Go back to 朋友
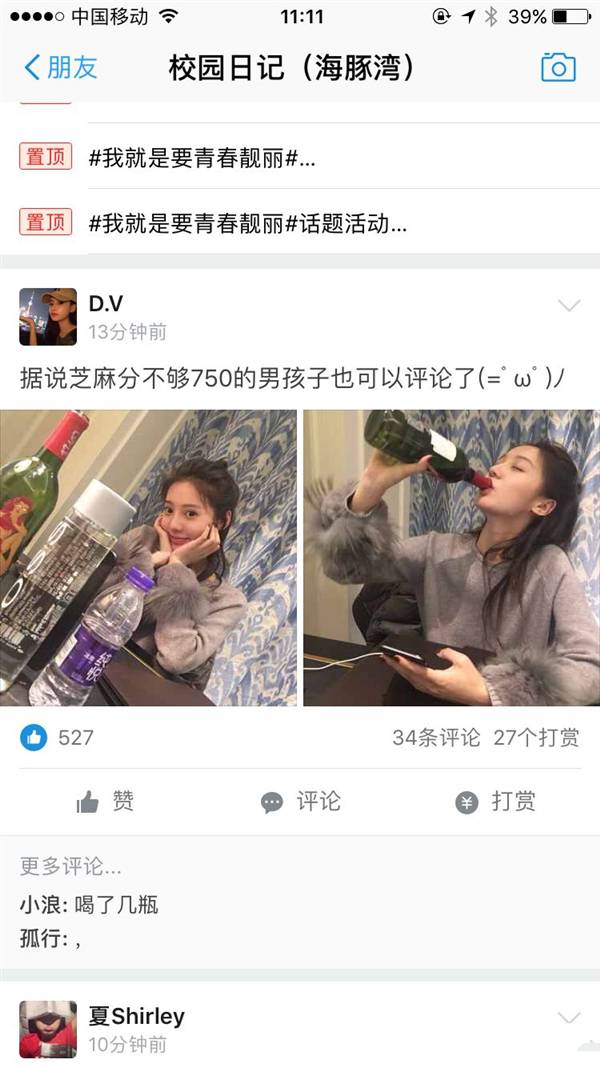The image size is (600, 1067). click(60, 67)
